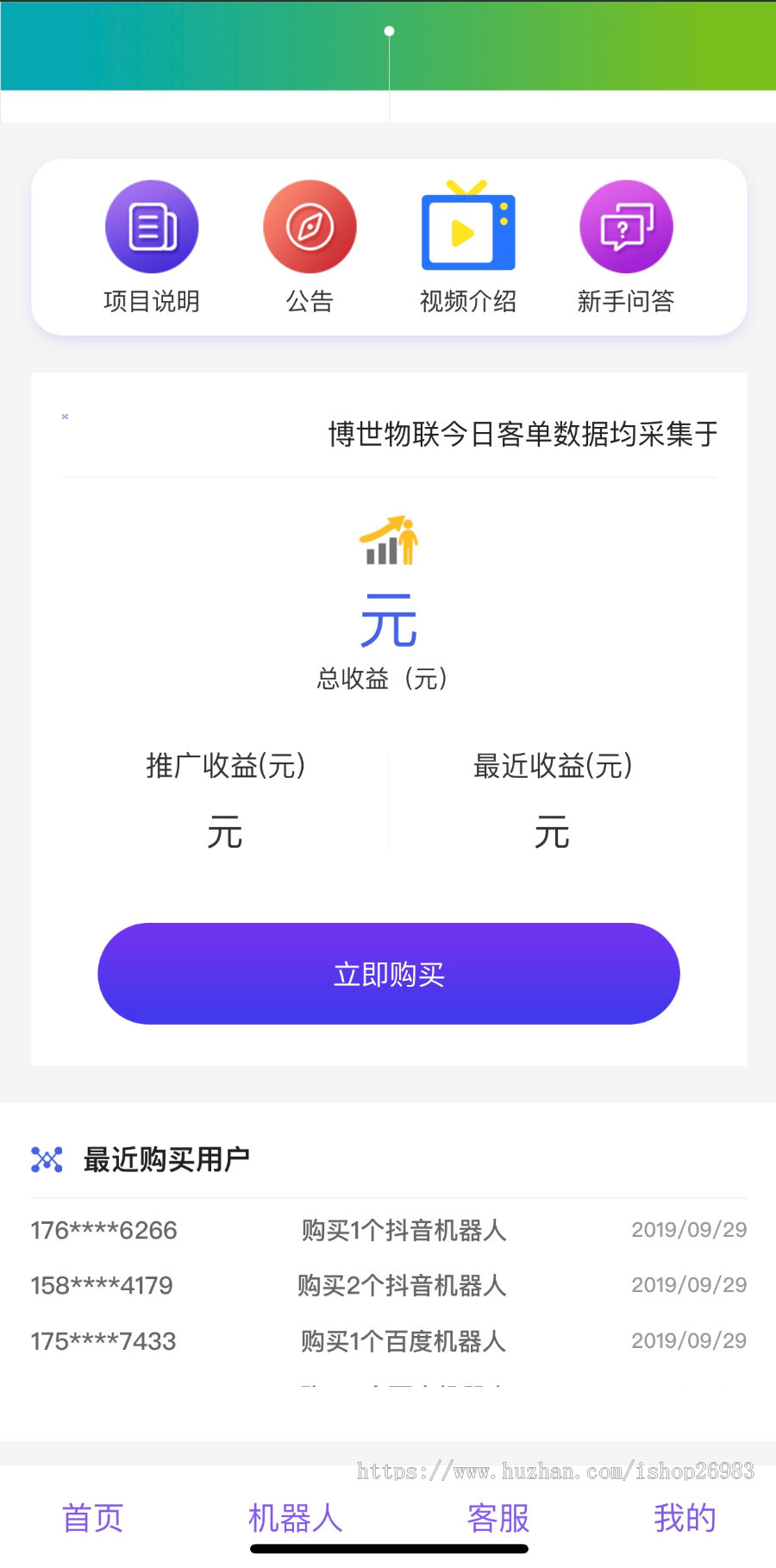Open the 公告 announcement compass icon
Viewport: 776px width, 1568px height.
pyautogui.click(x=310, y=226)
